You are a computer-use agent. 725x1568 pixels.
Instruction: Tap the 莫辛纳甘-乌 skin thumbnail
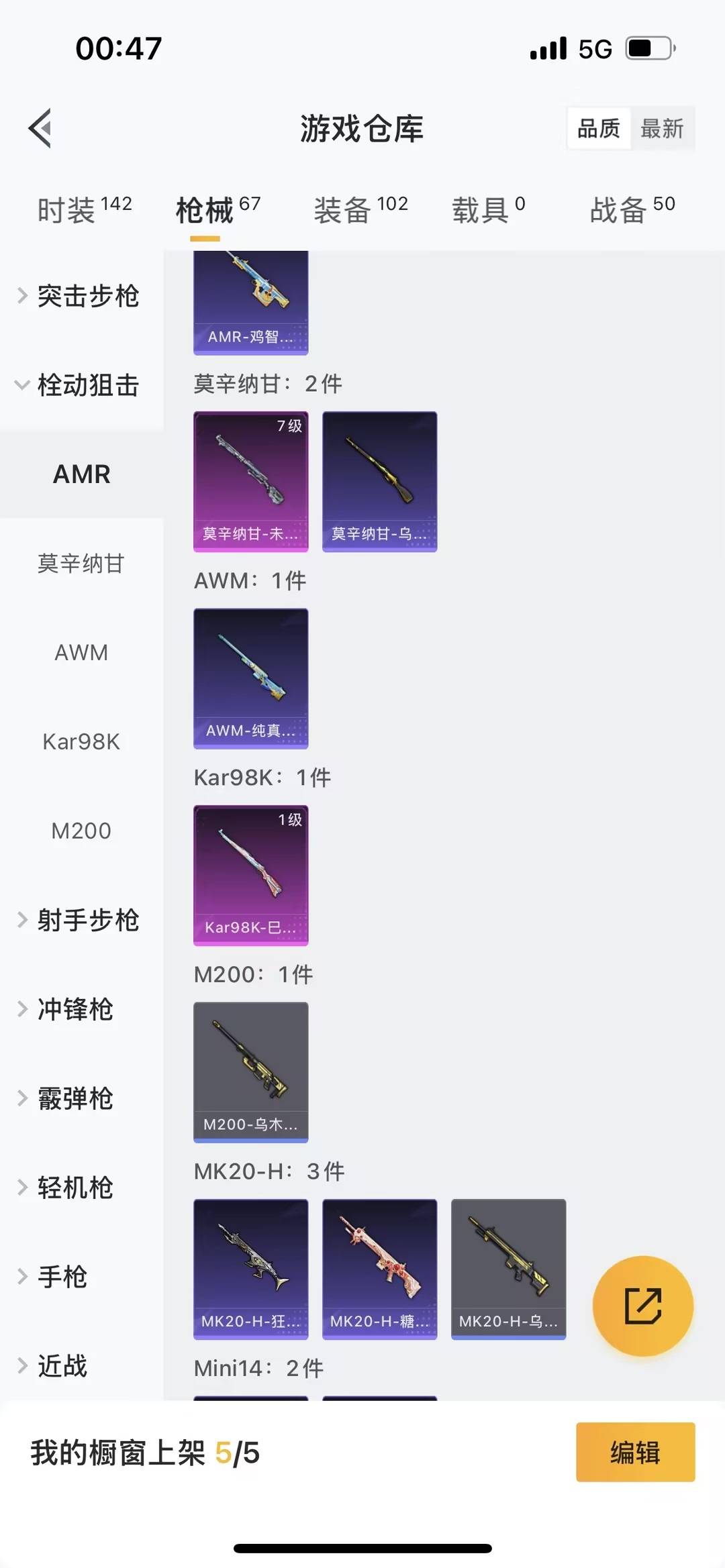[x=379, y=482]
